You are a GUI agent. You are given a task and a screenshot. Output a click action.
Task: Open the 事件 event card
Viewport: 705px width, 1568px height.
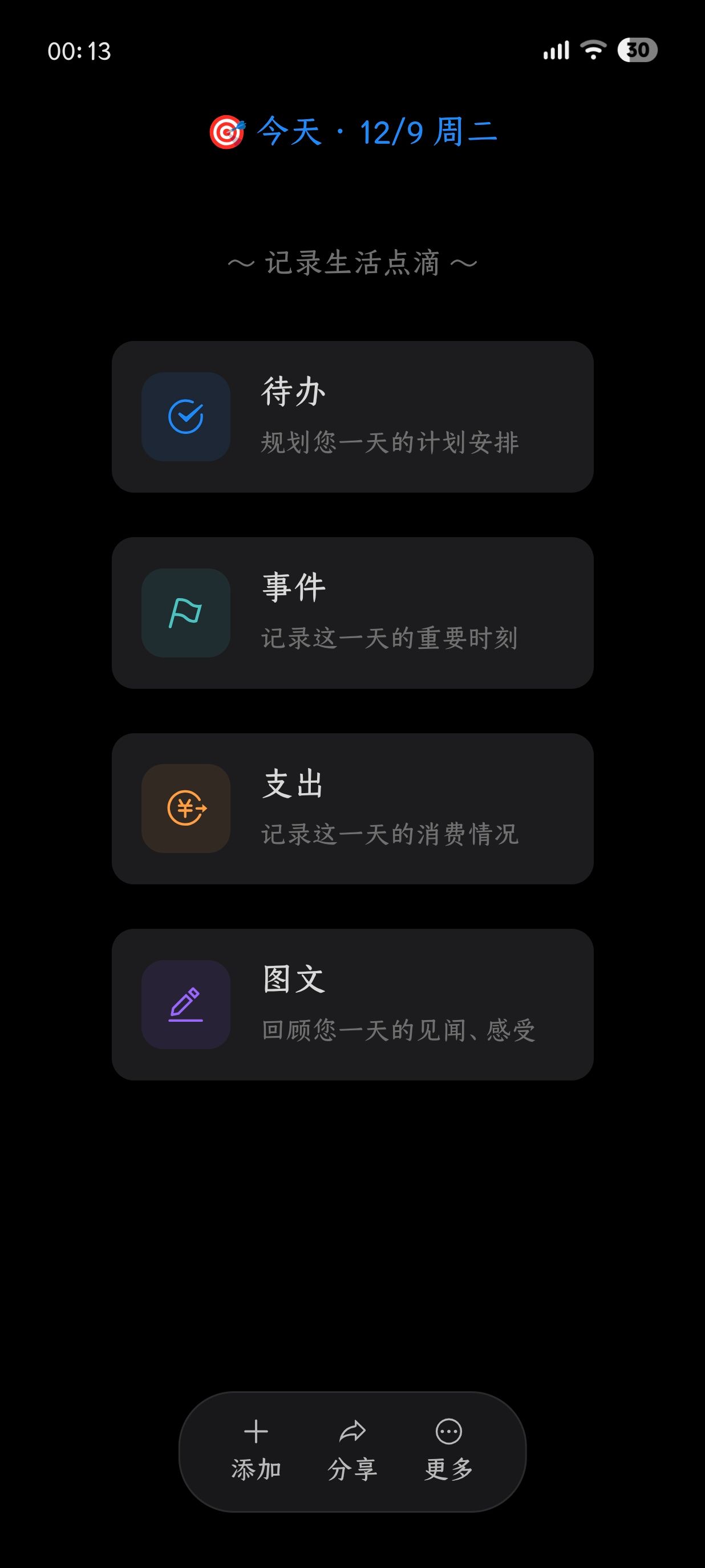point(352,613)
